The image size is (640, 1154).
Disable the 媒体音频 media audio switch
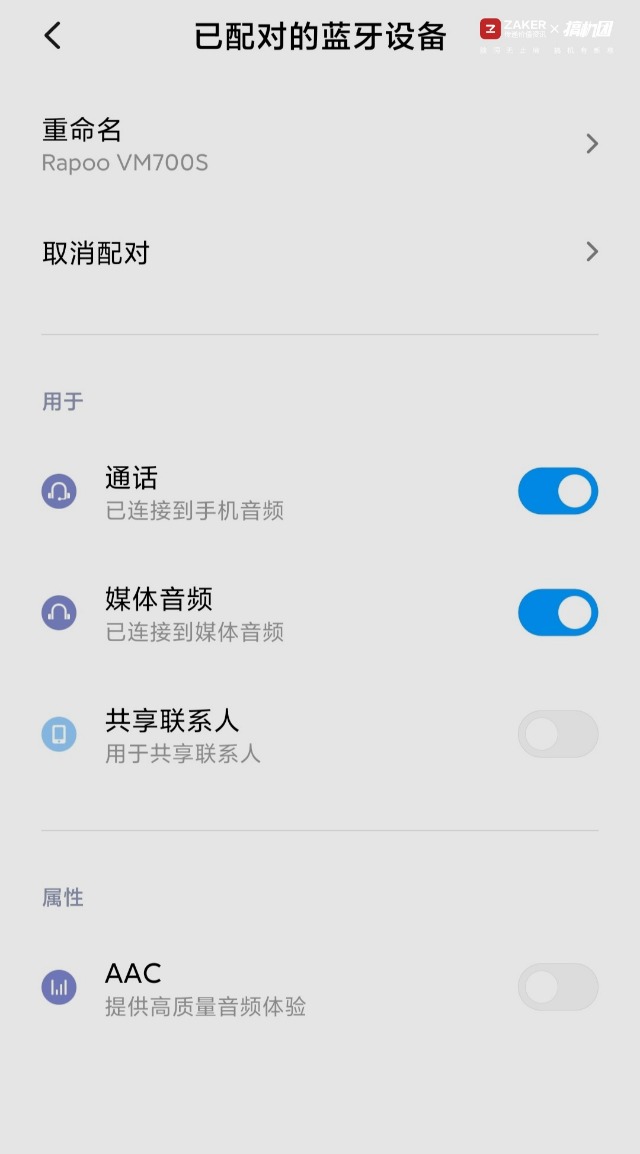558,612
